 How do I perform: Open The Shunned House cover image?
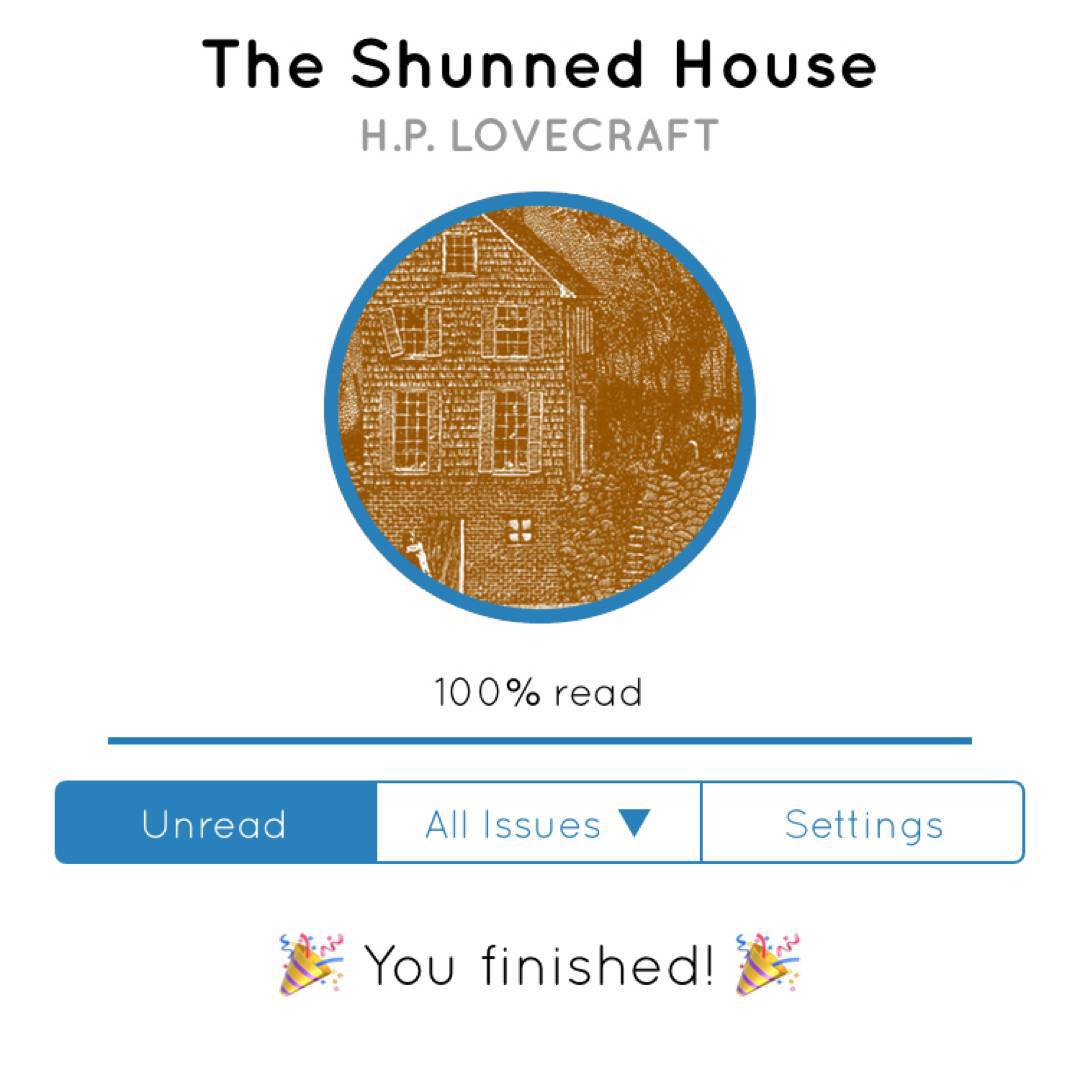tap(540, 408)
